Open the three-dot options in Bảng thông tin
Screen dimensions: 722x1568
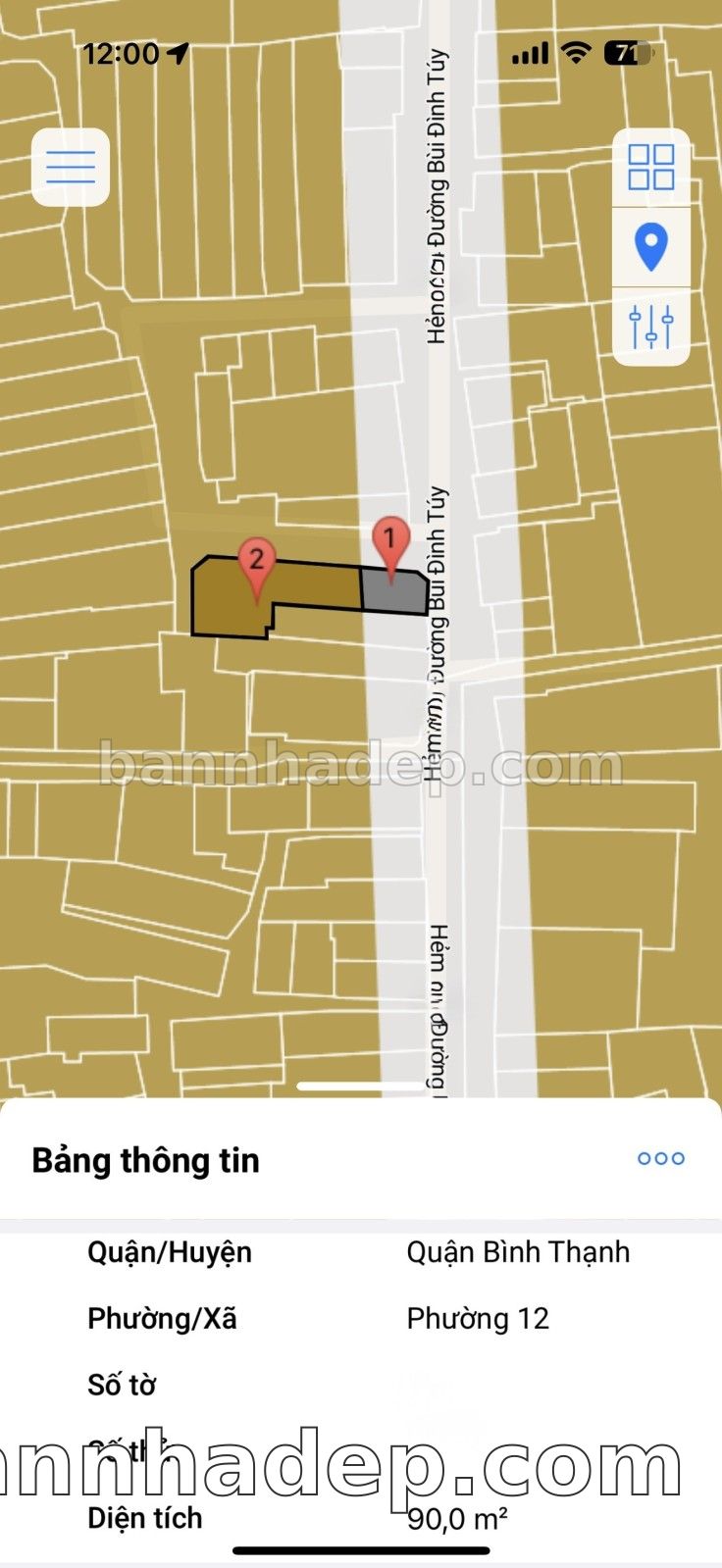(660, 1158)
